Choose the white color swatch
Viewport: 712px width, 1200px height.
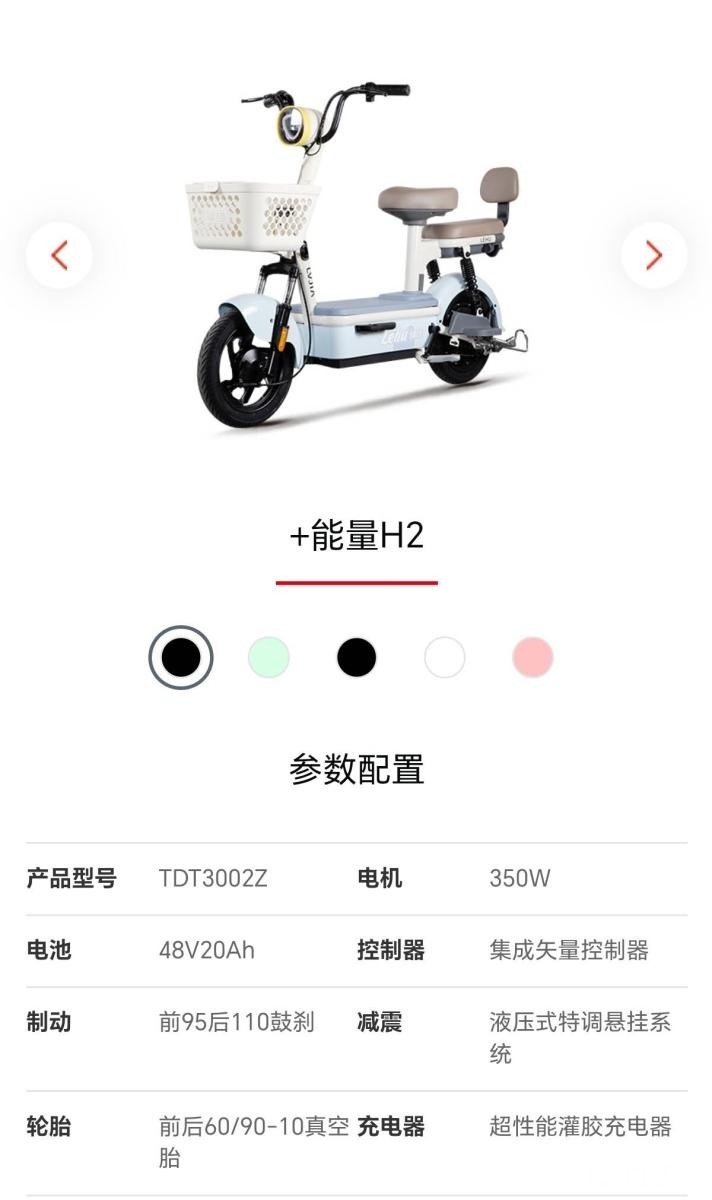[445, 657]
